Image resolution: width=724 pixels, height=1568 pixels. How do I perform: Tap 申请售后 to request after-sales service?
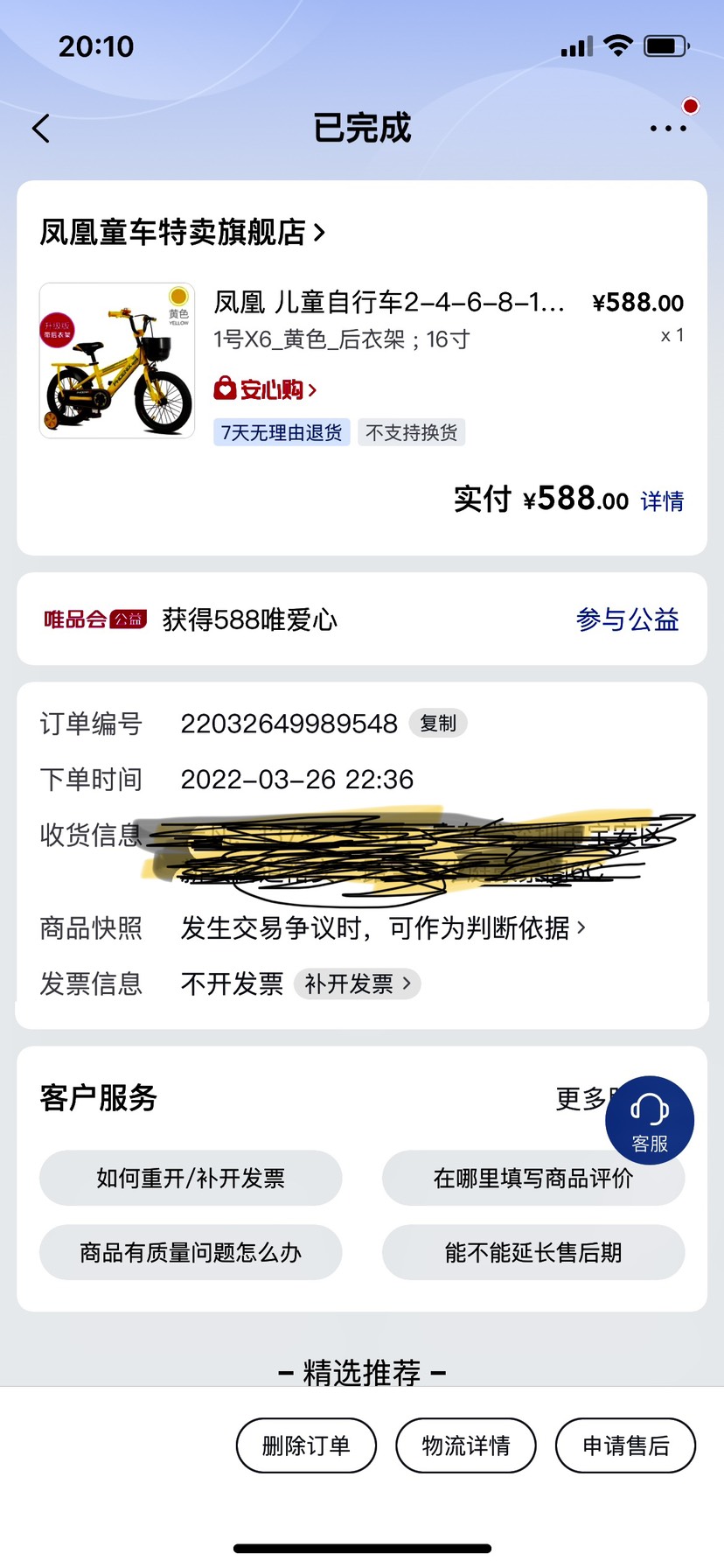[x=625, y=1445]
